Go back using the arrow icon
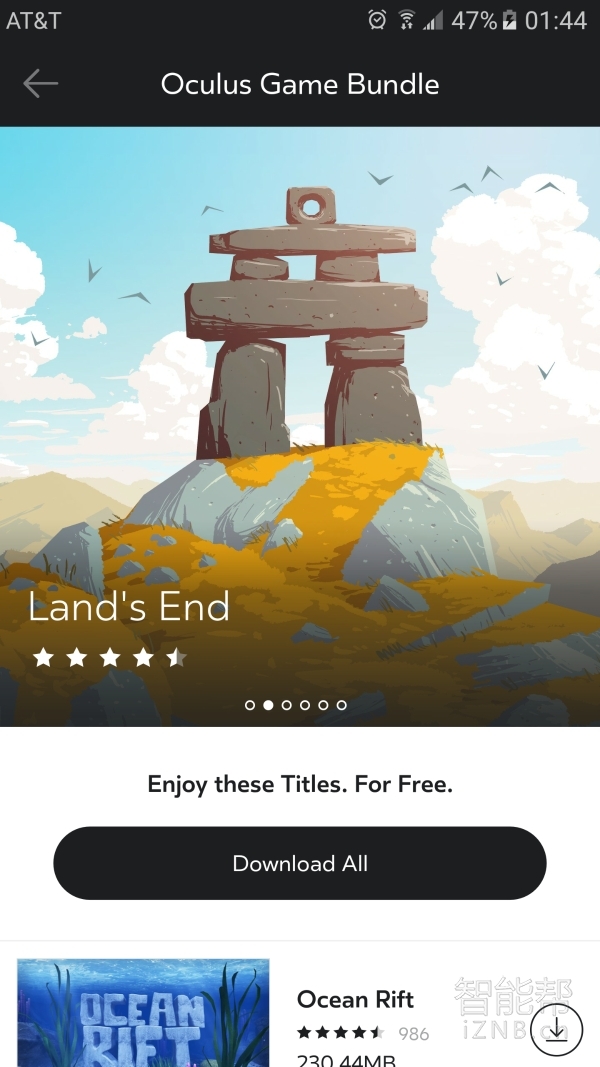 coord(40,84)
